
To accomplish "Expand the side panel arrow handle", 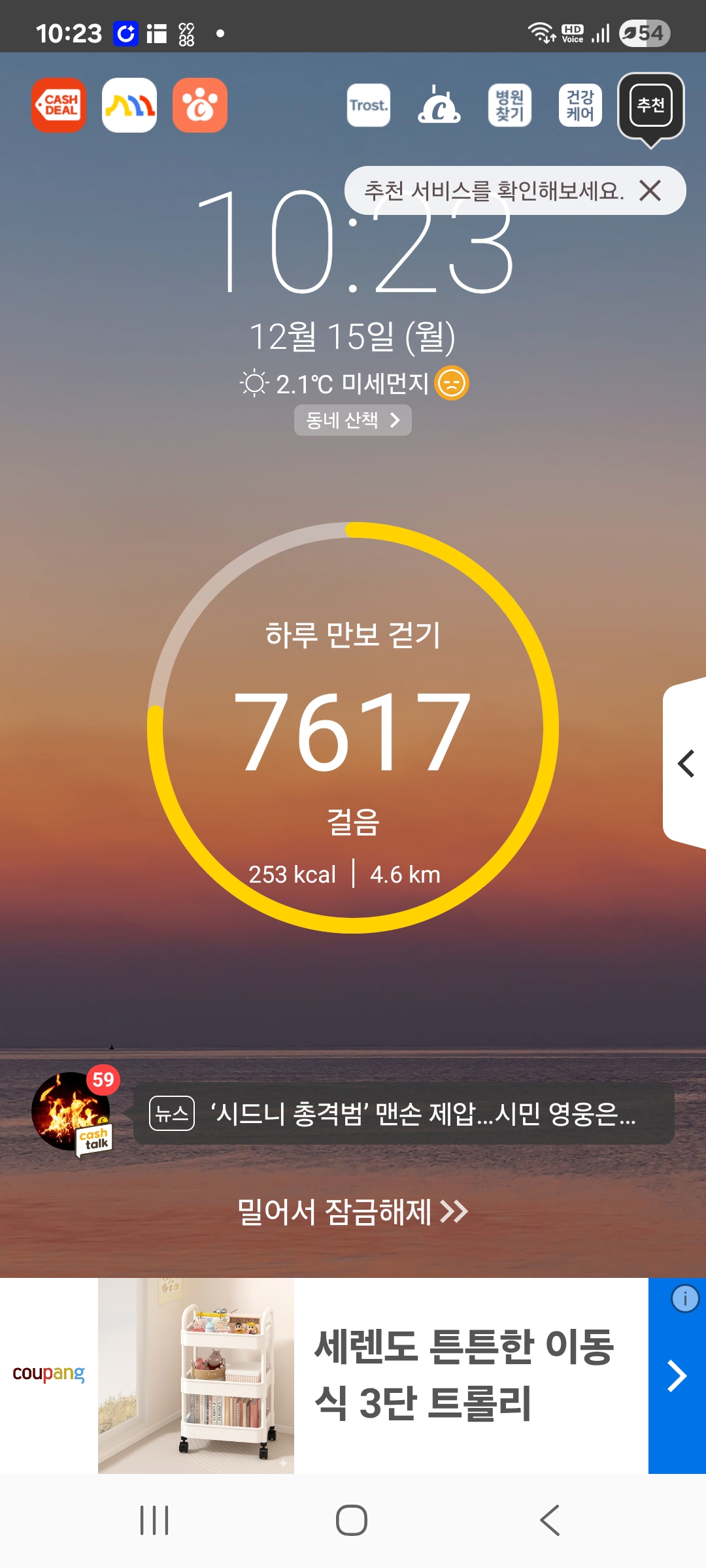I will point(685,763).
